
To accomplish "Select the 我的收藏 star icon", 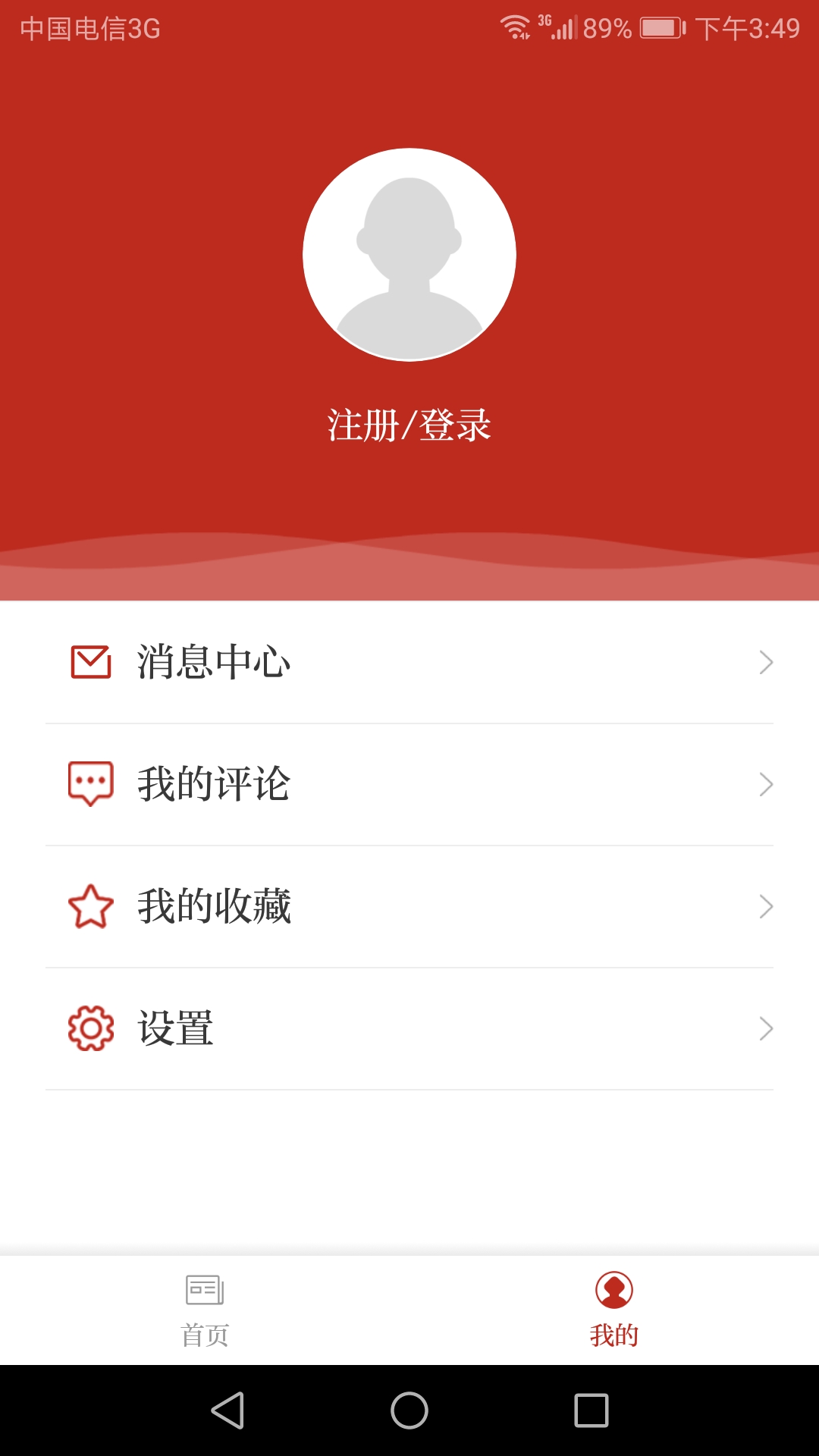I will pos(90,904).
